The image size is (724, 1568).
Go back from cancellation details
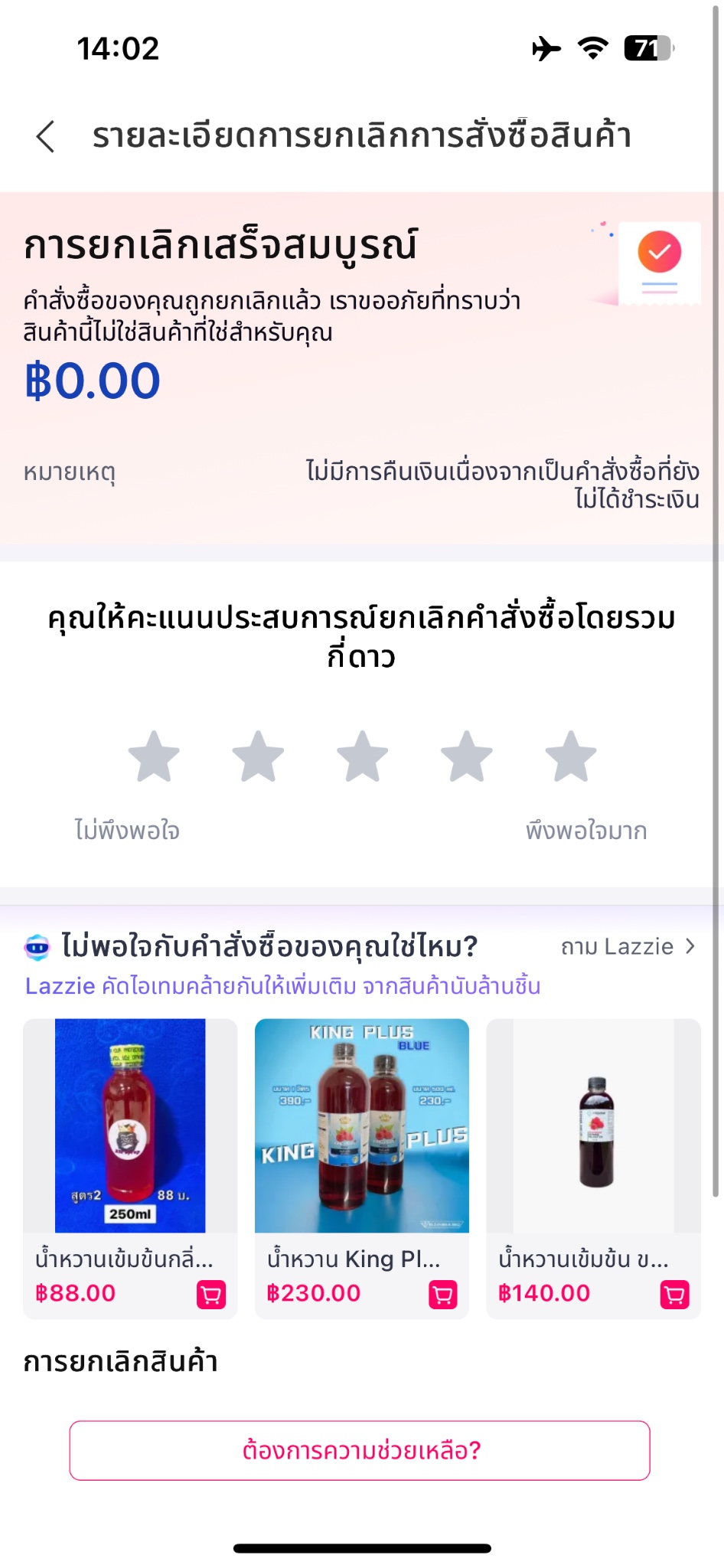46,137
